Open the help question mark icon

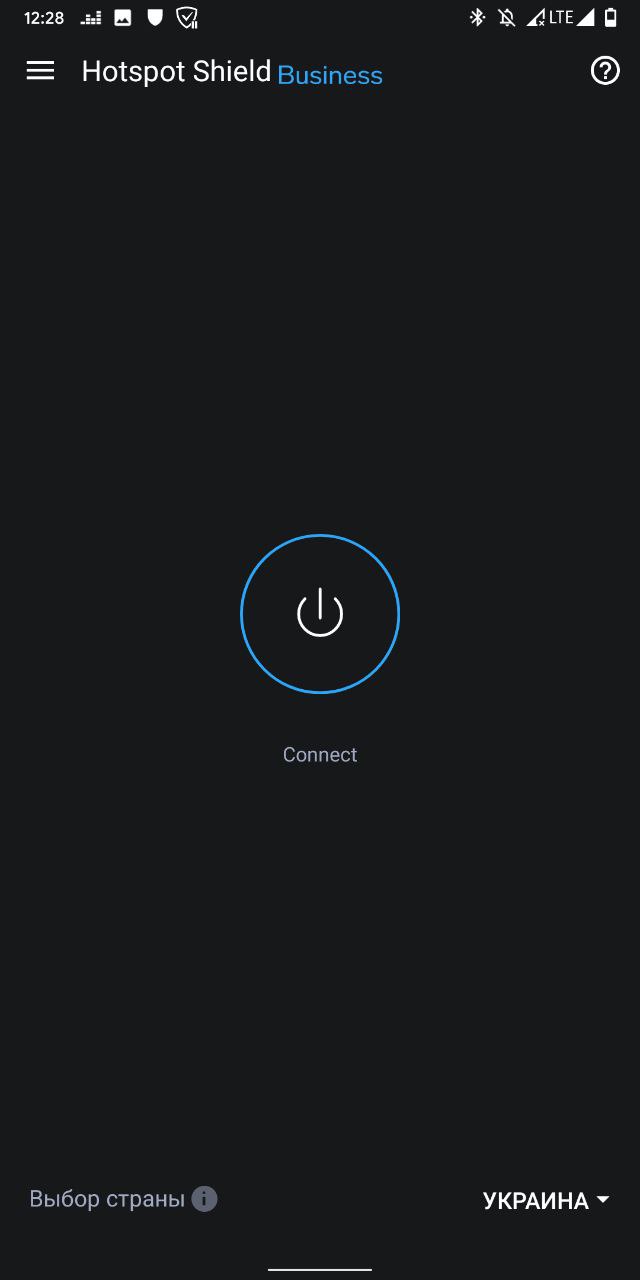[605, 71]
